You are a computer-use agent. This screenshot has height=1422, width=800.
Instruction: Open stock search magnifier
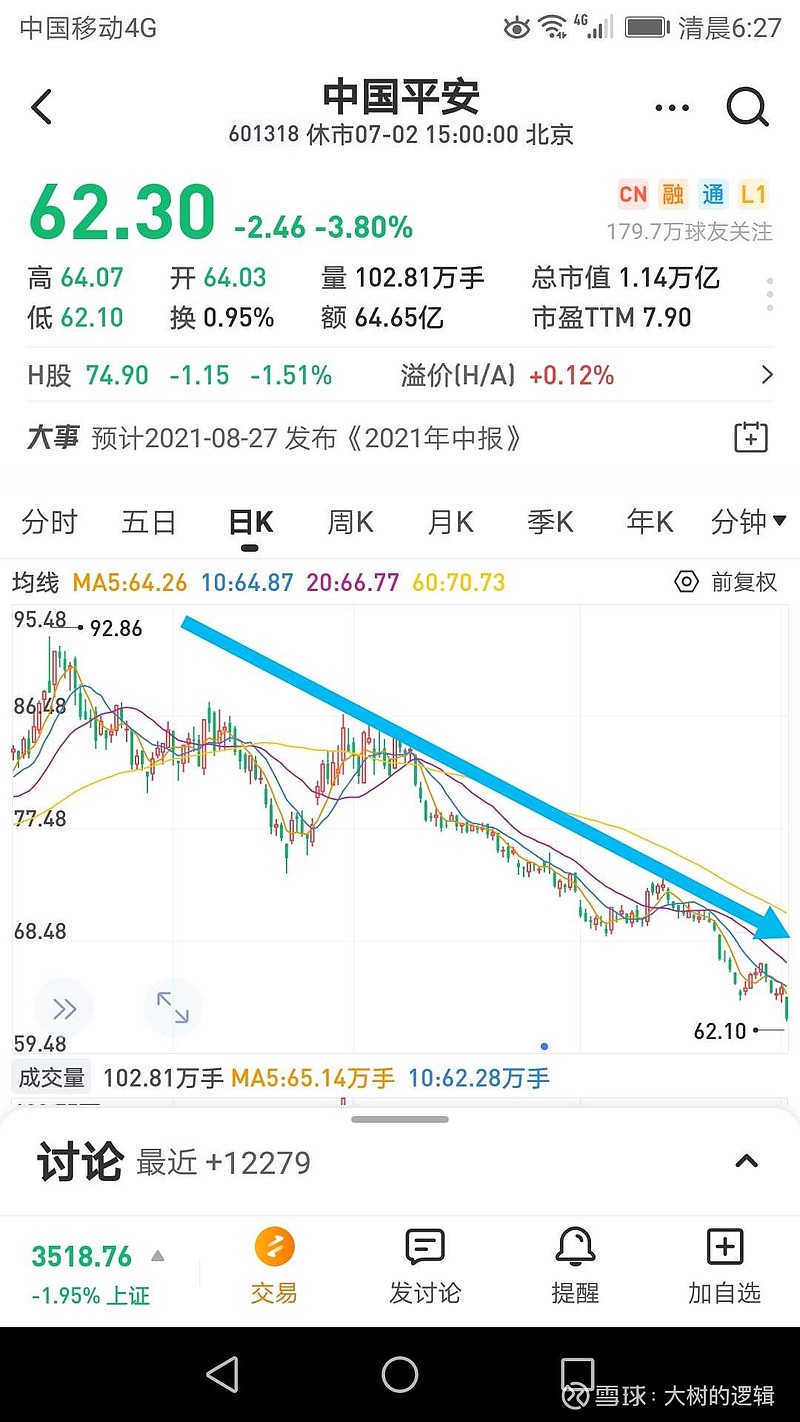[746, 107]
